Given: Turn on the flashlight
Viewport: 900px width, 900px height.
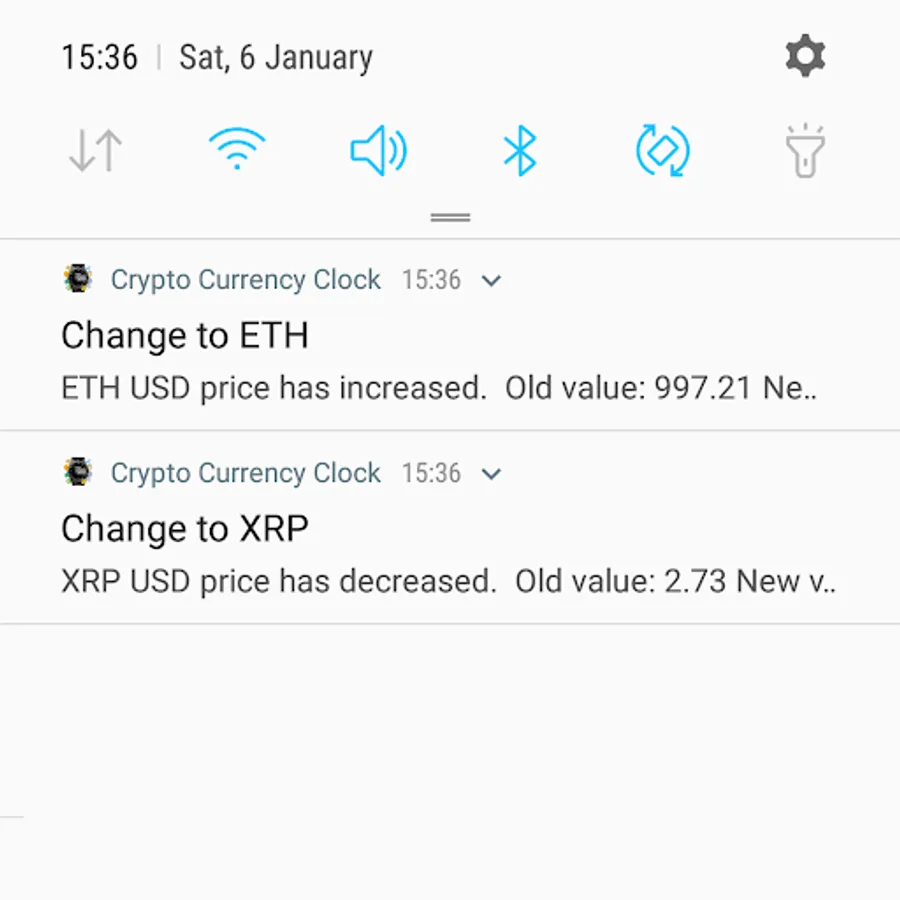Looking at the screenshot, I should [804, 152].
